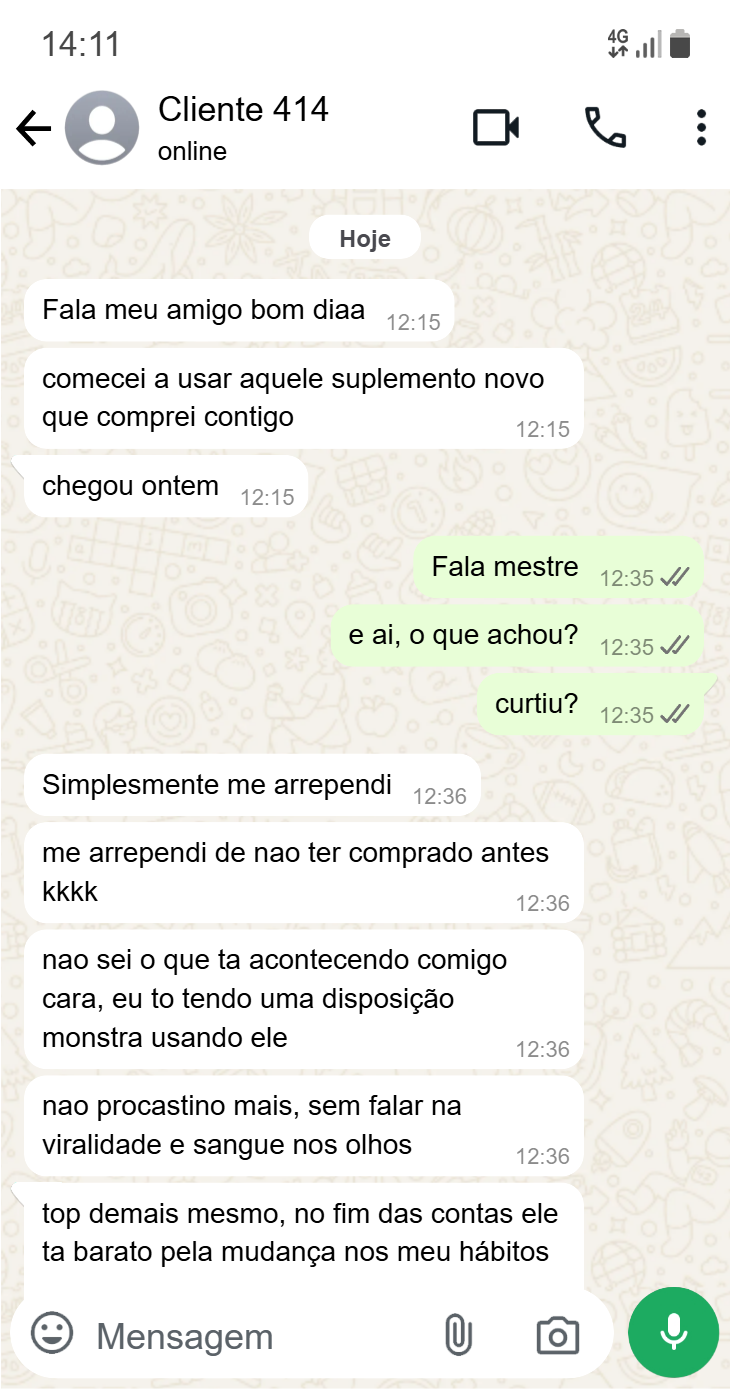Image resolution: width=732 pixels, height=1390 pixels.
Task: Open Cliente 414 contact profile
Action: pyautogui.click(x=243, y=127)
